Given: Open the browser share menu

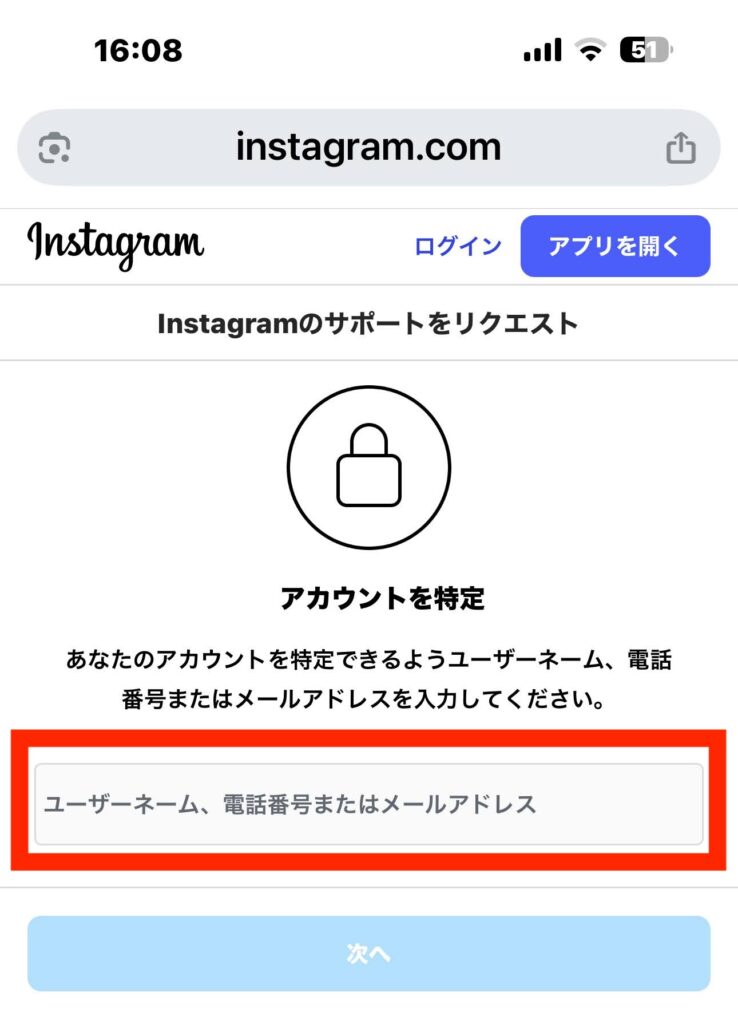Looking at the screenshot, I should click(680, 148).
